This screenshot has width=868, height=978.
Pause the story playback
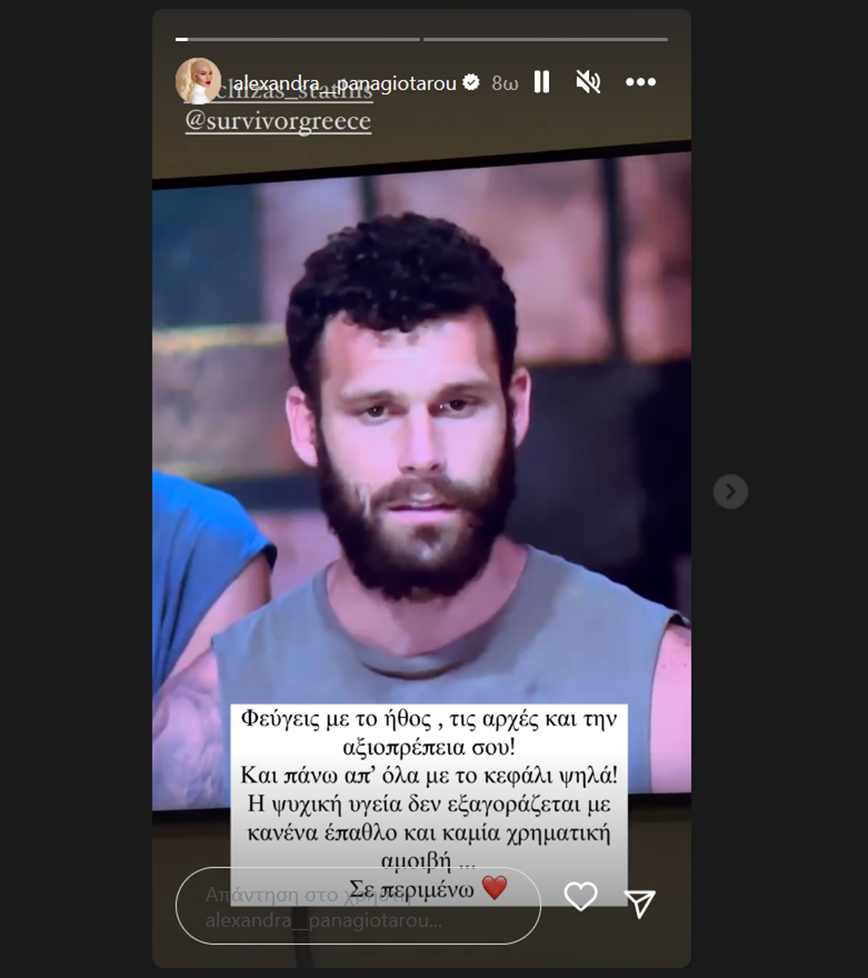(541, 82)
